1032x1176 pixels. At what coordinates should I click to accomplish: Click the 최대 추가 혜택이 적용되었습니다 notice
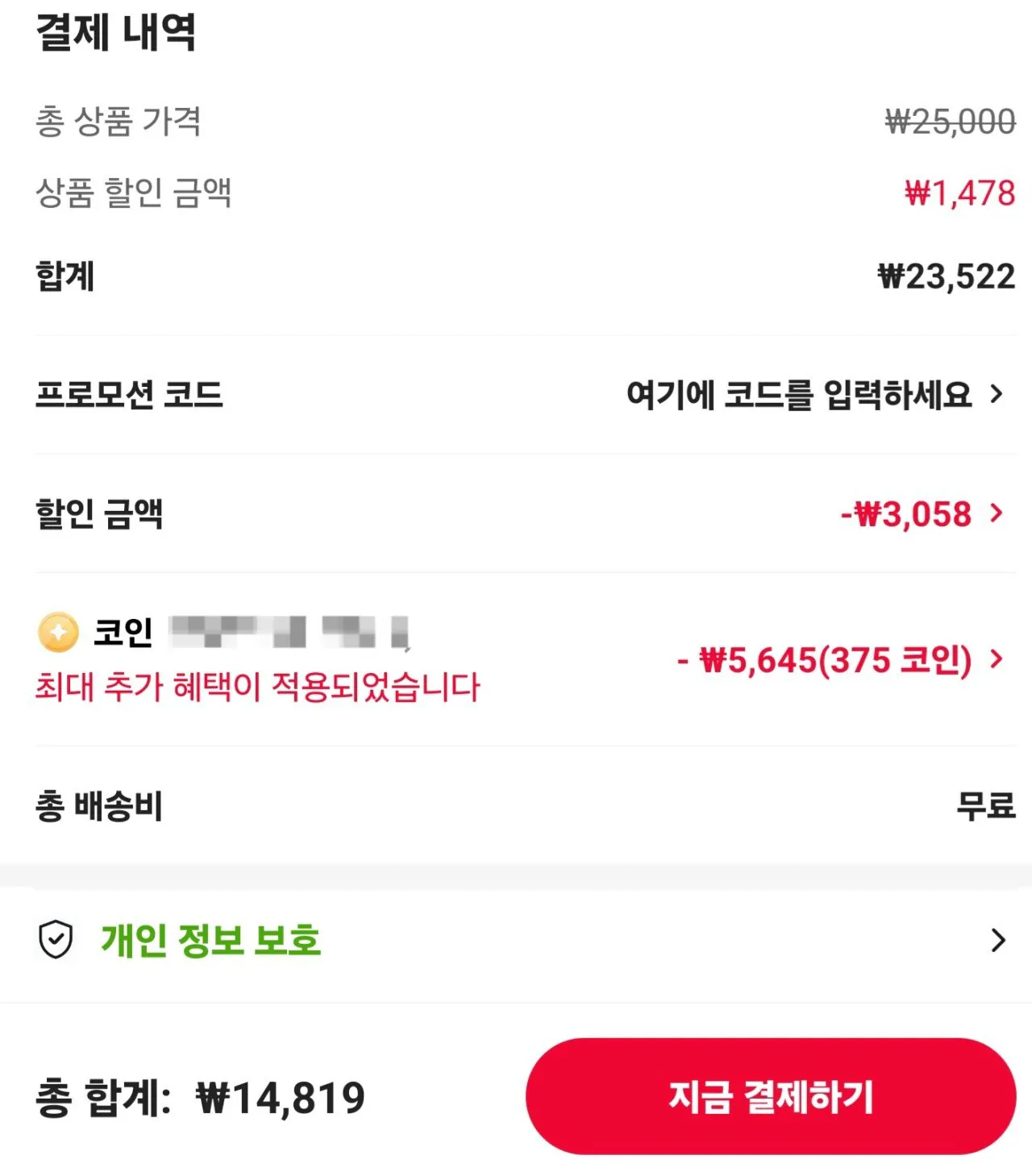pyautogui.click(x=258, y=688)
